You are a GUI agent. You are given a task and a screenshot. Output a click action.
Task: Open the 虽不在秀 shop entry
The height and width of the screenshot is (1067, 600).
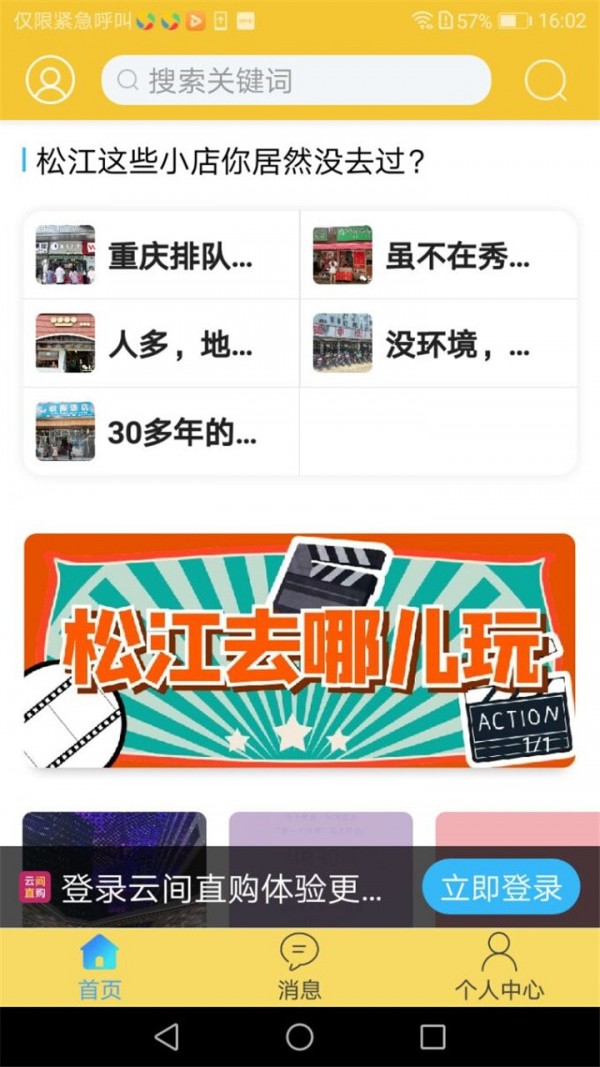[438, 255]
